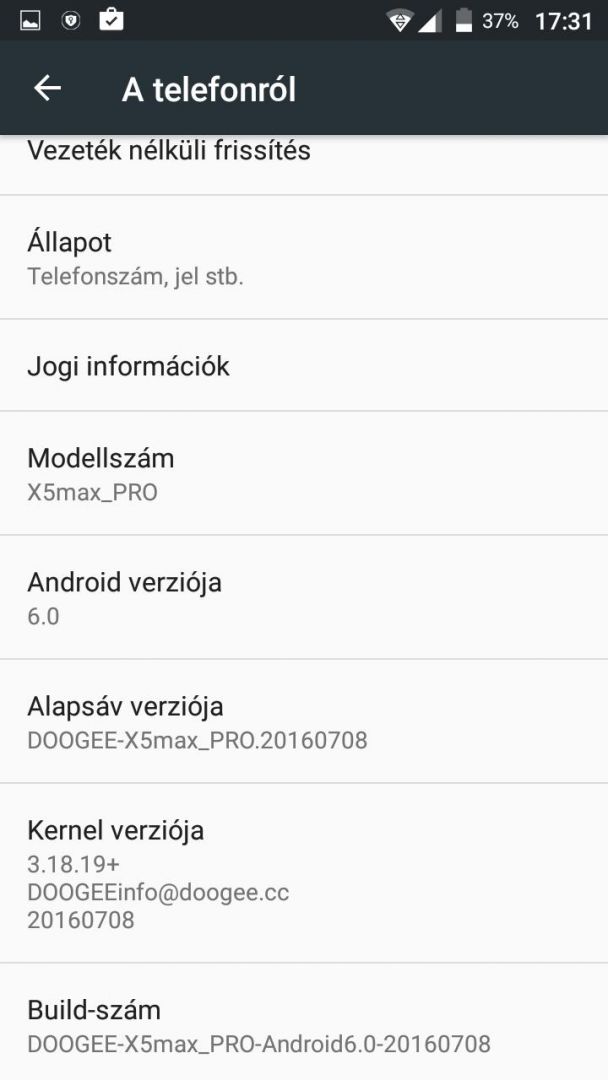Open Jogi információk
The height and width of the screenshot is (1080, 608).
click(x=304, y=366)
